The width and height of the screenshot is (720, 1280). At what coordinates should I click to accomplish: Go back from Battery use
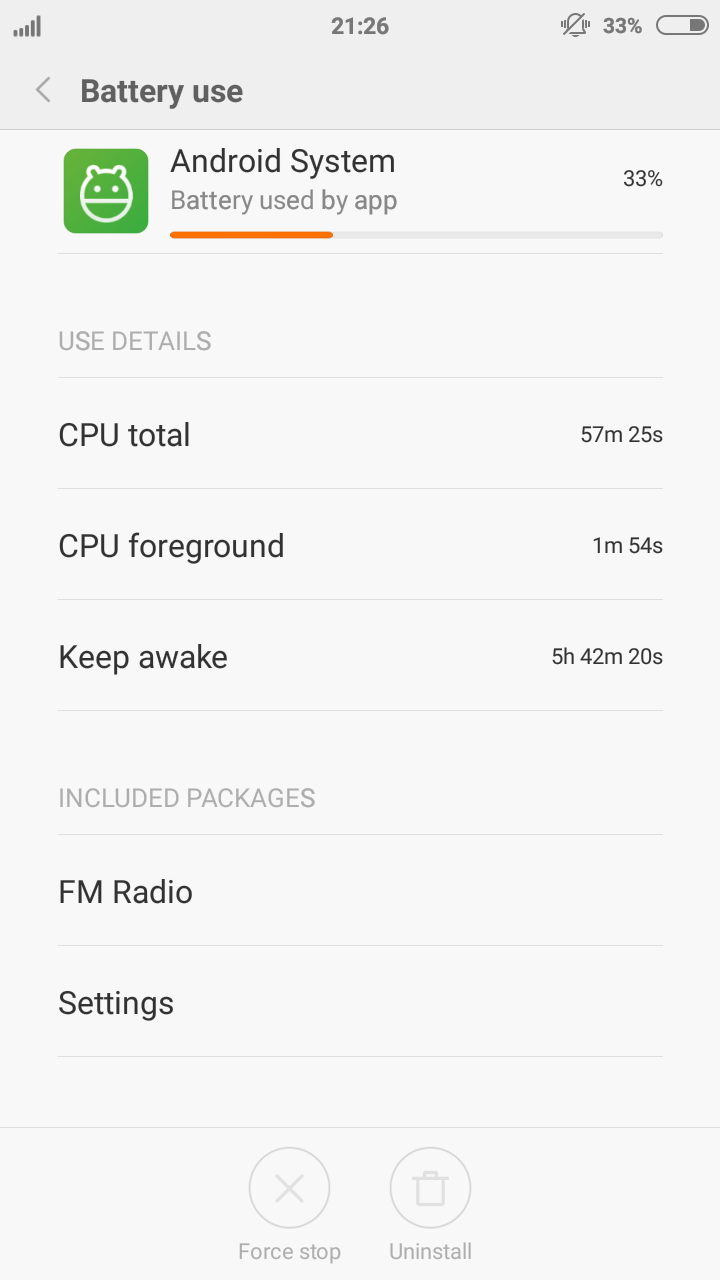(43, 91)
